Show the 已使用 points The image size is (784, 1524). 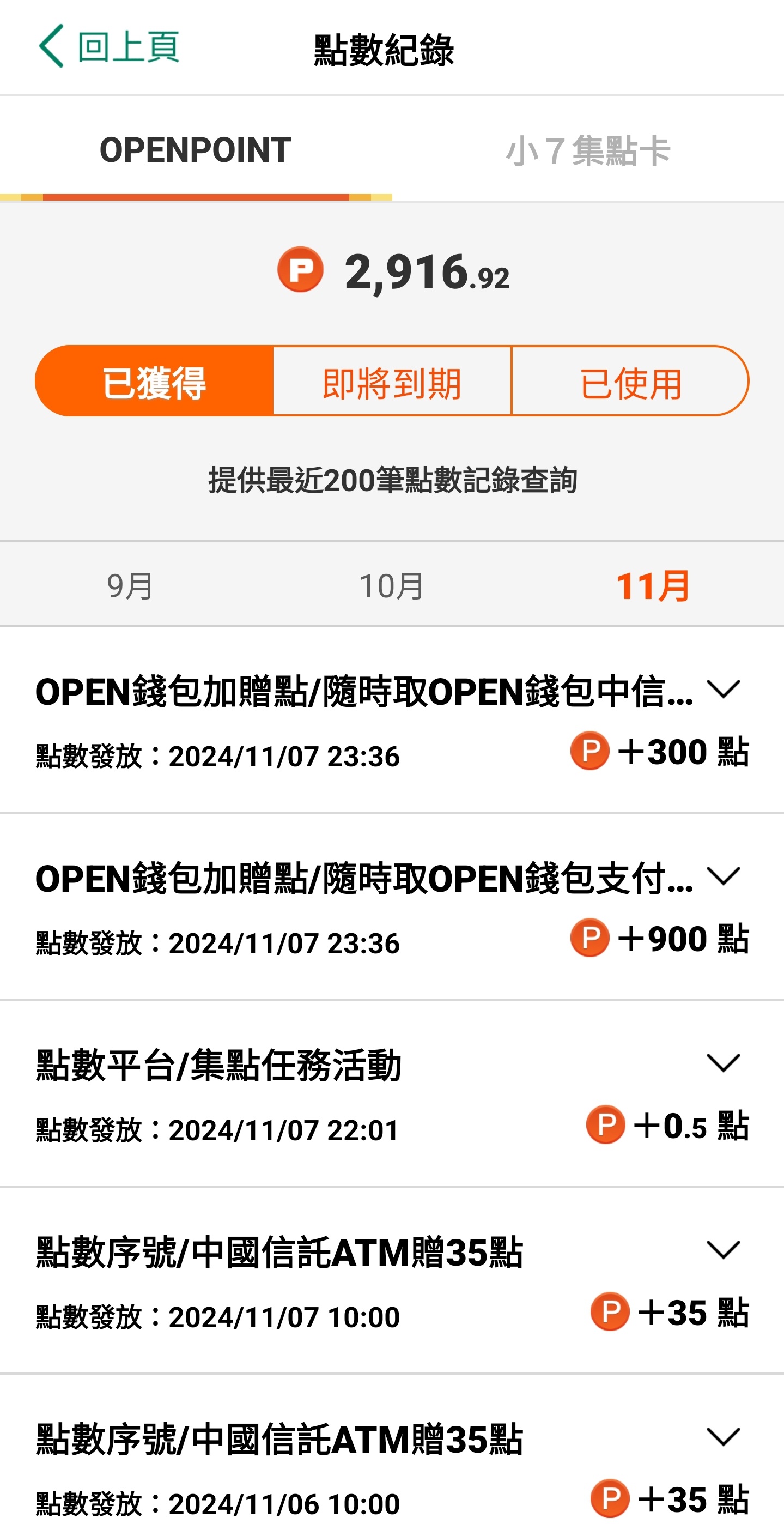pyautogui.click(x=630, y=382)
